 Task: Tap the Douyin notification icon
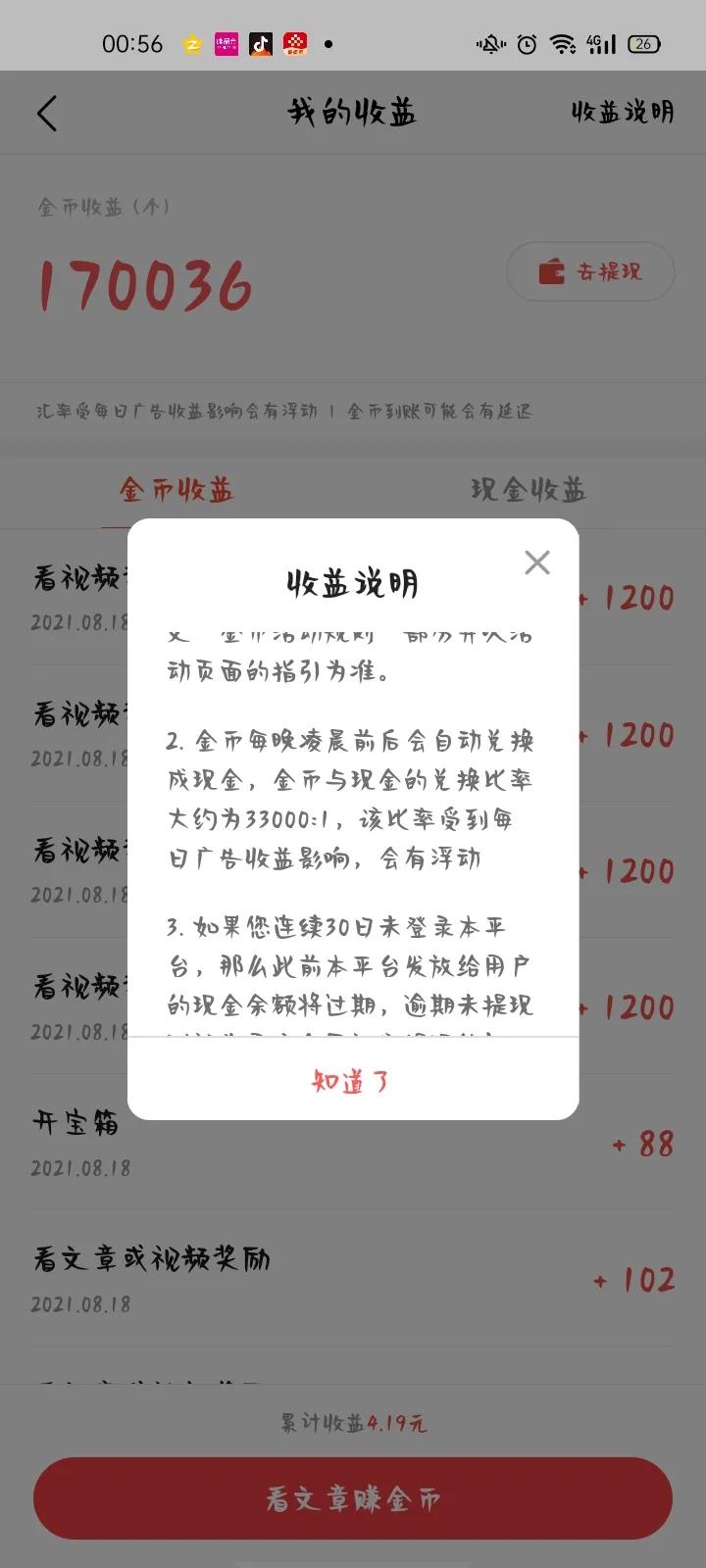point(260,44)
